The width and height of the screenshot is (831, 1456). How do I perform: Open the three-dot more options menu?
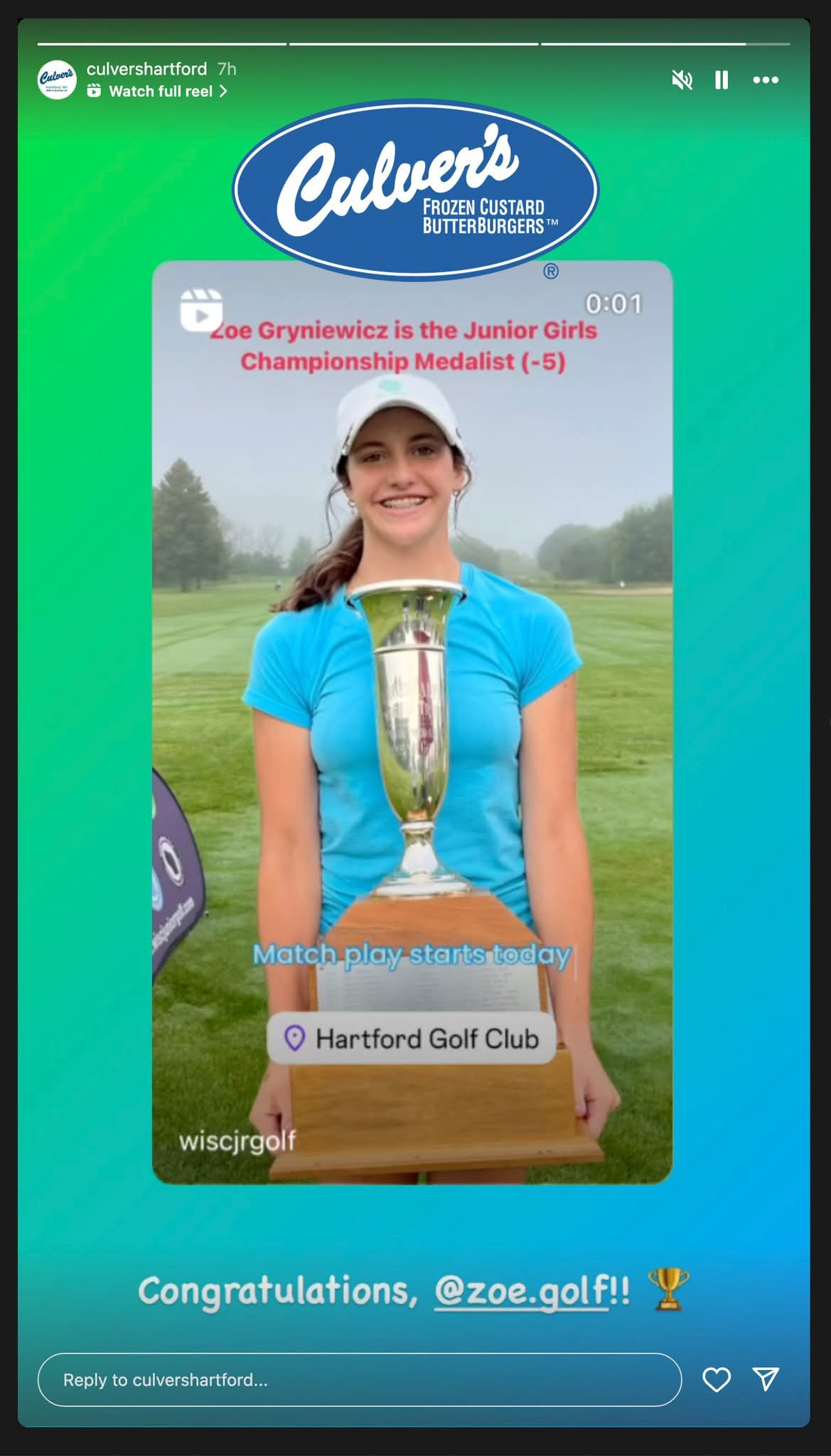[766, 80]
